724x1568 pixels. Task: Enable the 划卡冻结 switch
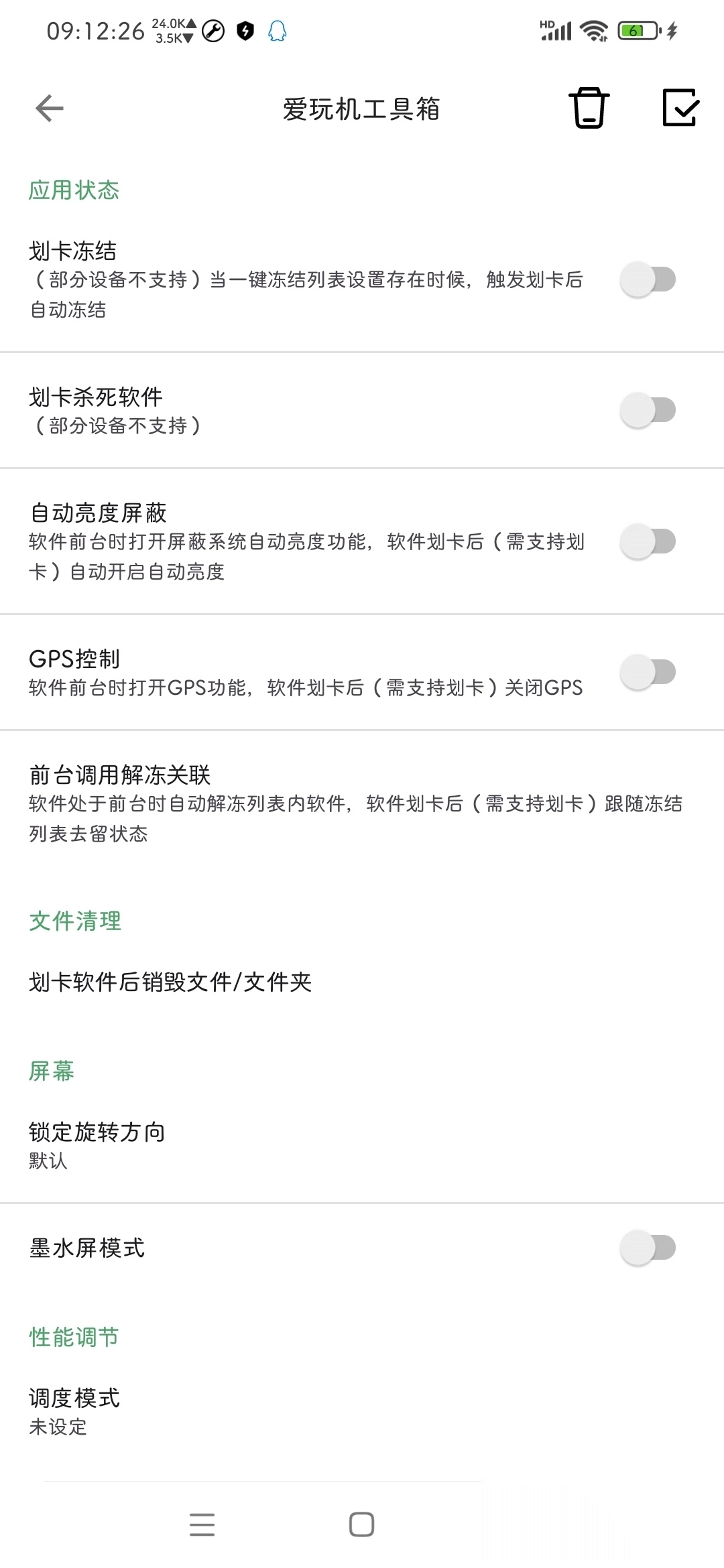pos(648,279)
